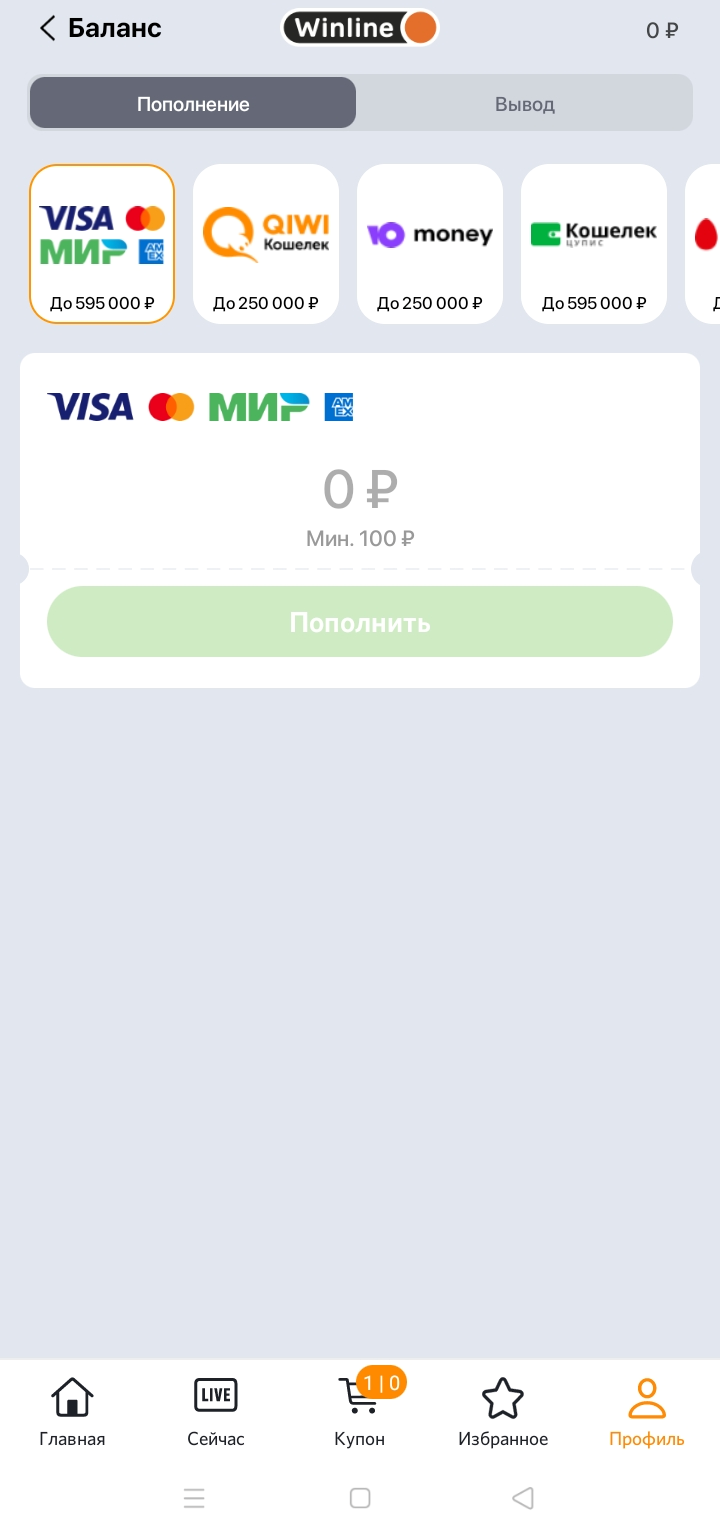Open the Купон cart
This screenshot has width=720, height=1536.
pyautogui.click(x=360, y=1412)
